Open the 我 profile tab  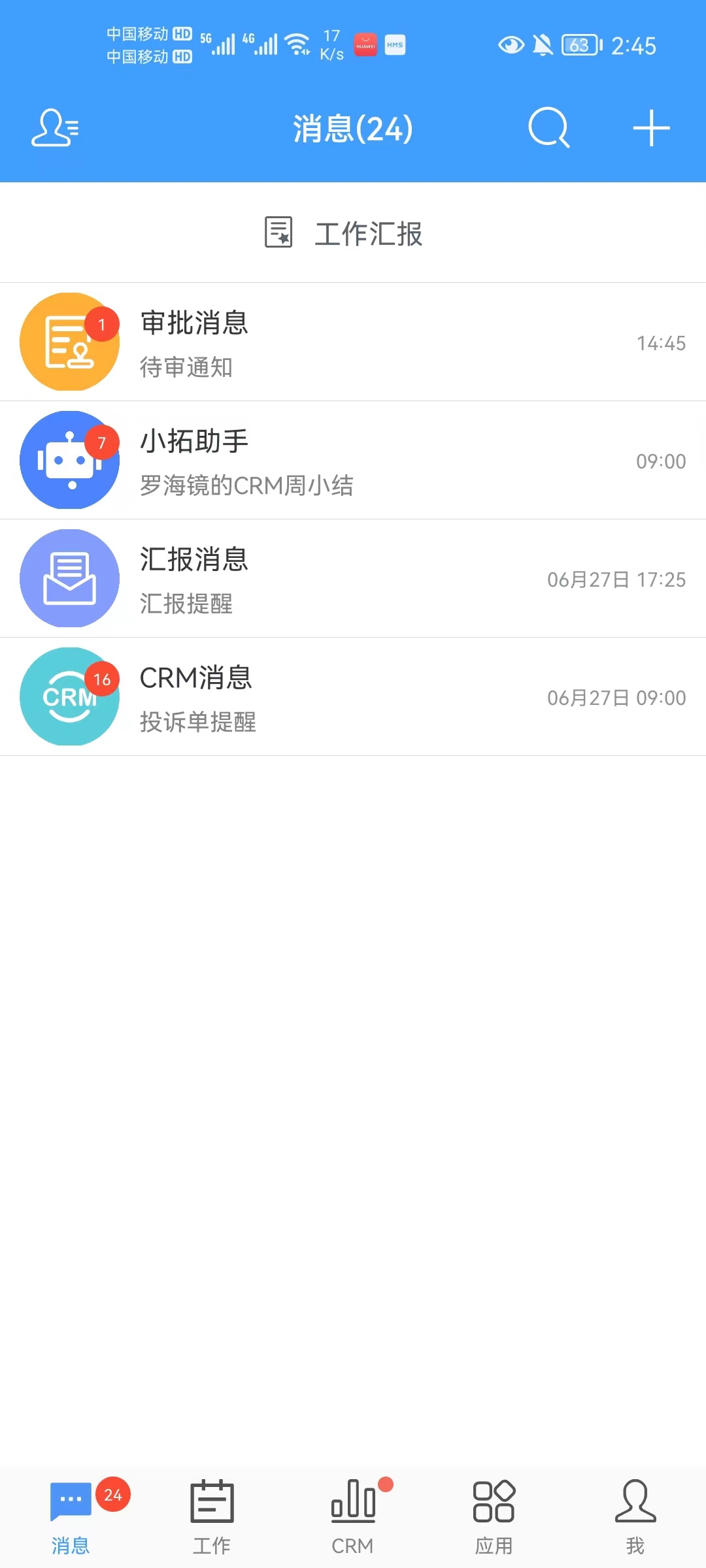[635, 1517]
